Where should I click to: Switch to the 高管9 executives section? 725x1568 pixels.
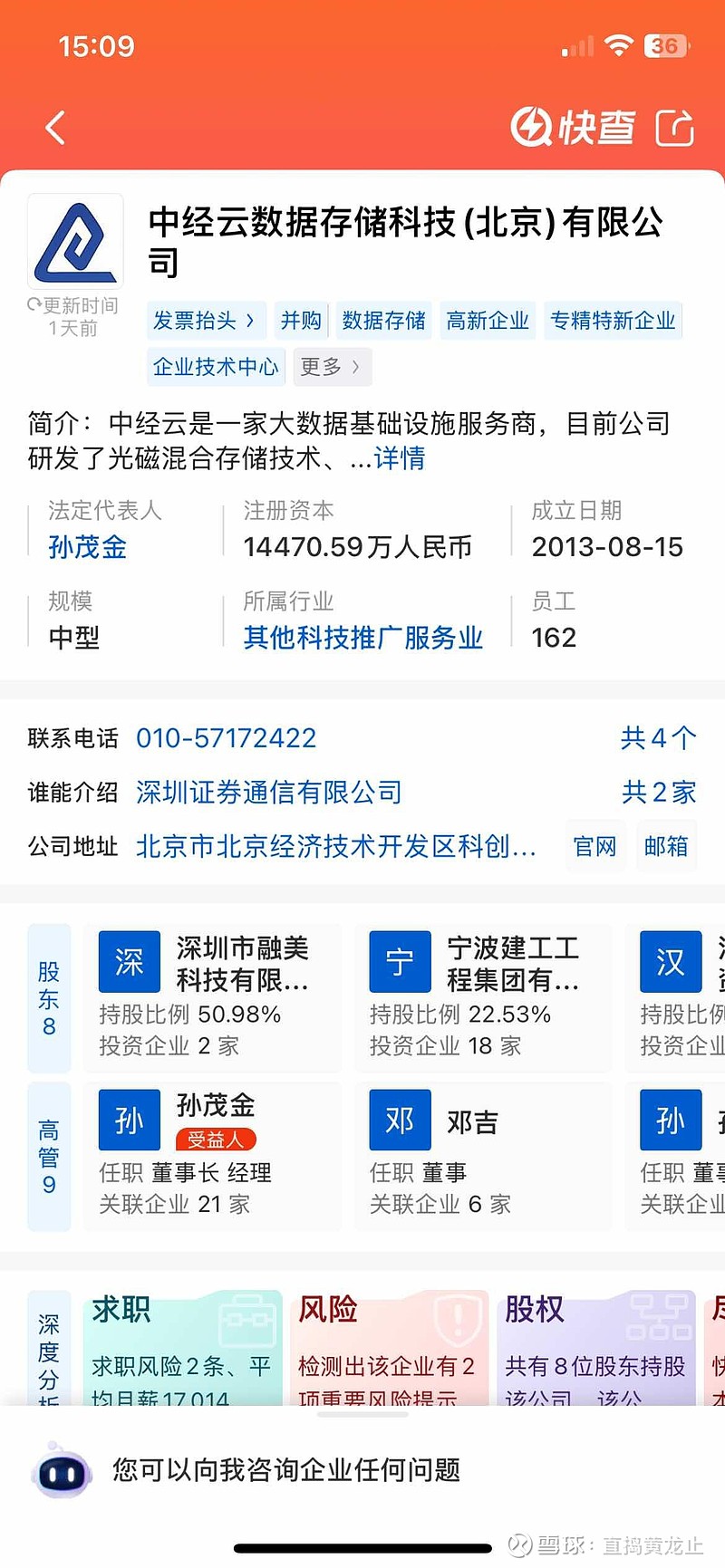[49, 1157]
